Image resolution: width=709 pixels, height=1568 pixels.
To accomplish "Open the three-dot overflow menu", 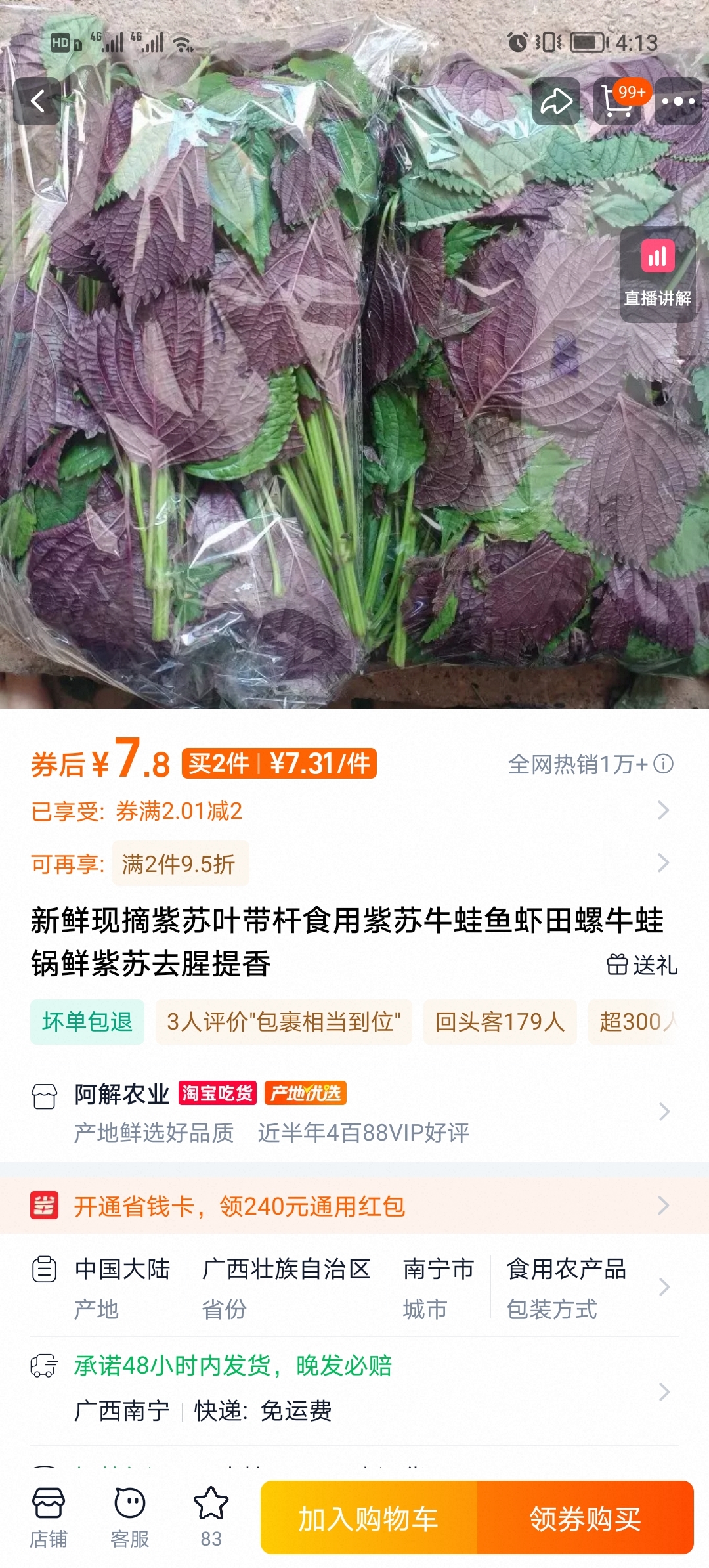I will pyautogui.click(x=678, y=102).
